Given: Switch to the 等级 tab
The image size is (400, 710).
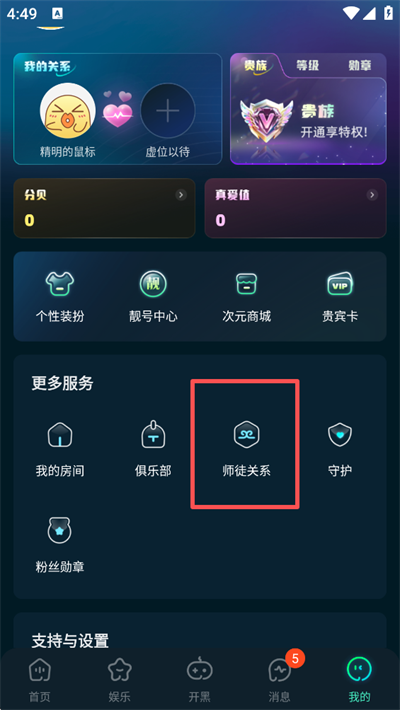Looking at the screenshot, I should pyautogui.click(x=308, y=65).
